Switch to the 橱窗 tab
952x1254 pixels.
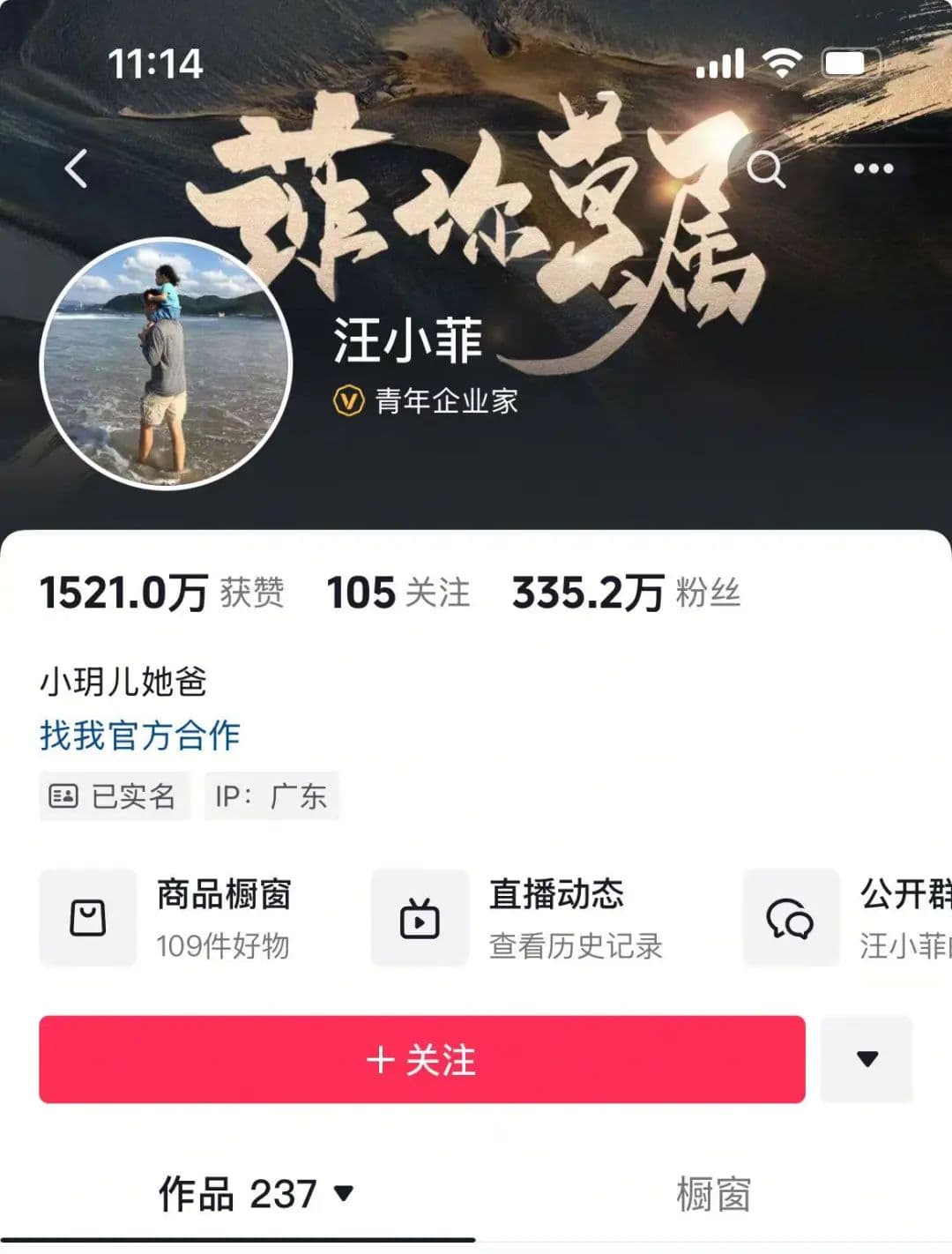point(713,1194)
